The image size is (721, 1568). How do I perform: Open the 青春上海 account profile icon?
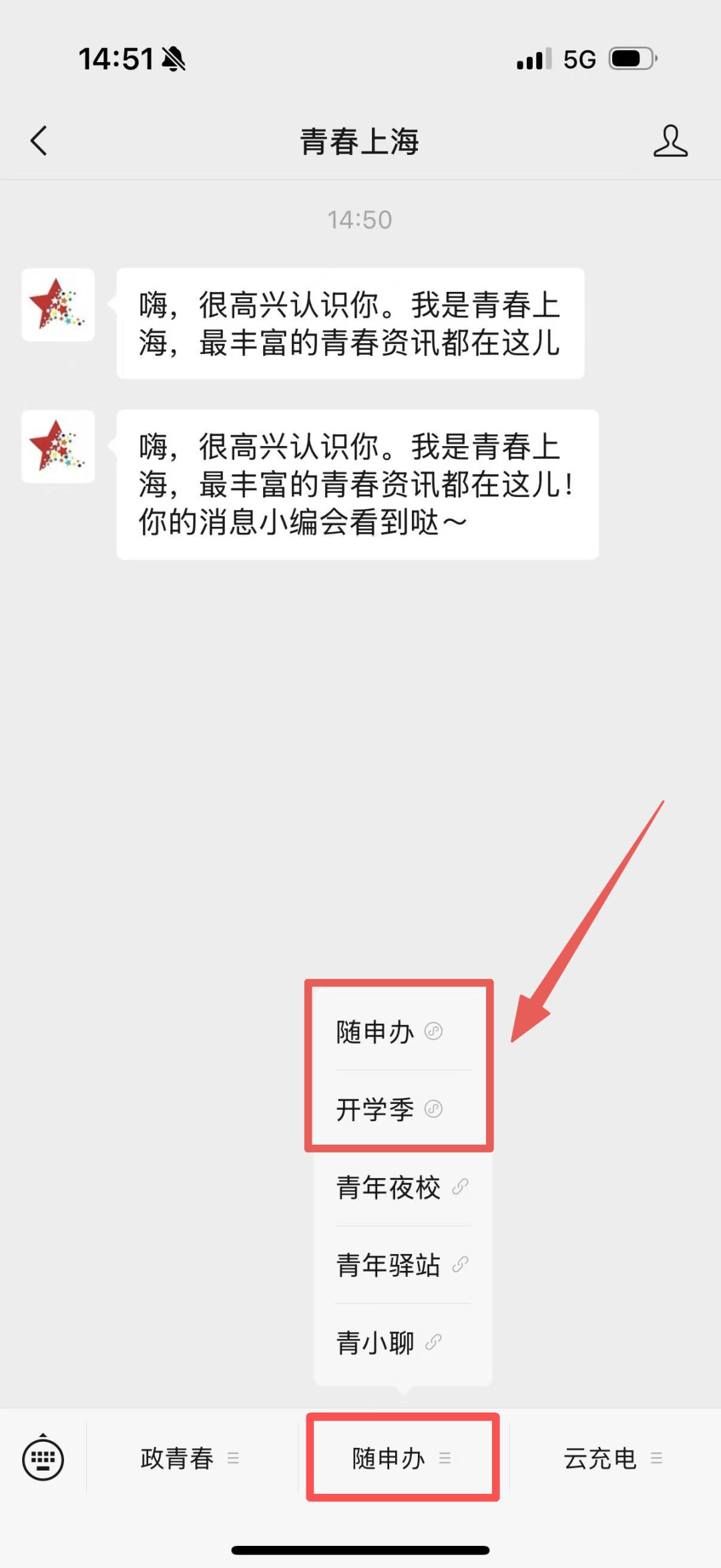(x=670, y=141)
